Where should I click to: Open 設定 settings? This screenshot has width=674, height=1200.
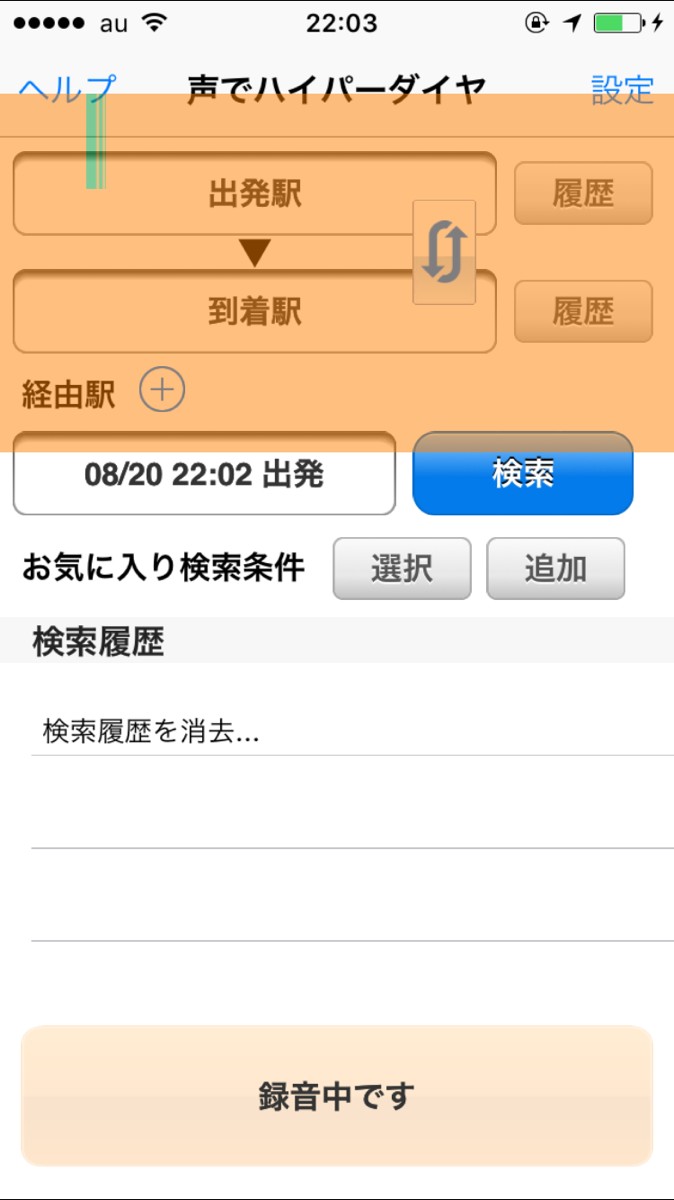tap(622, 89)
